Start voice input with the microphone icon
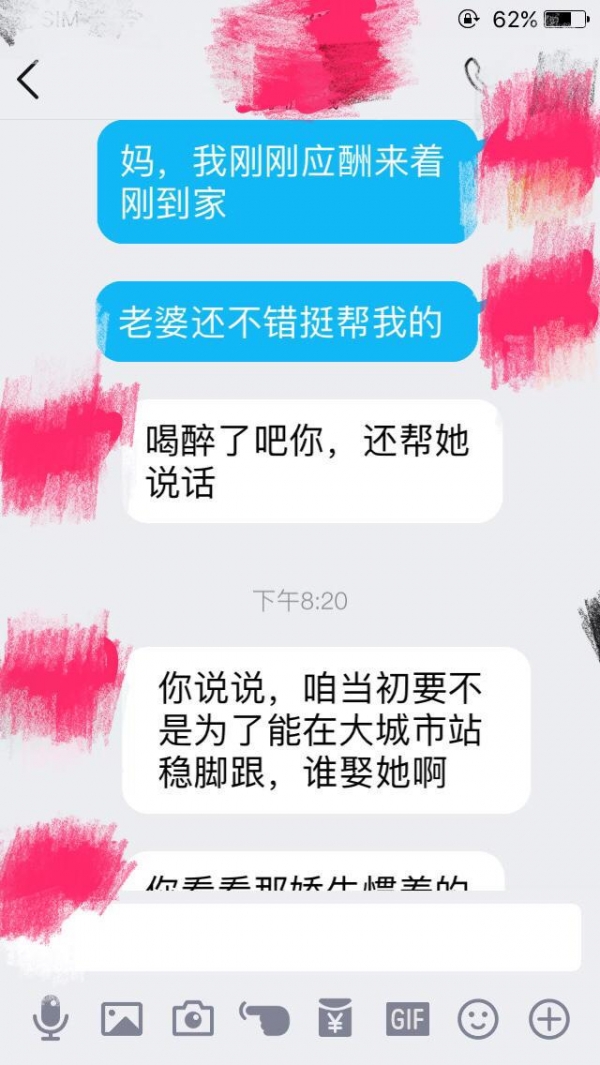 pyautogui.click(x=50, y=1020)
